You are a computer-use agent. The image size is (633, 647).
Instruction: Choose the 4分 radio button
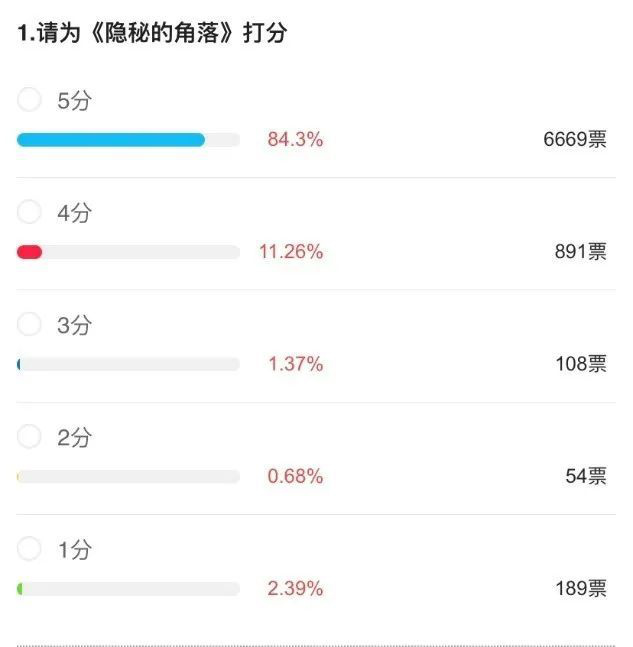coord(30,212)
